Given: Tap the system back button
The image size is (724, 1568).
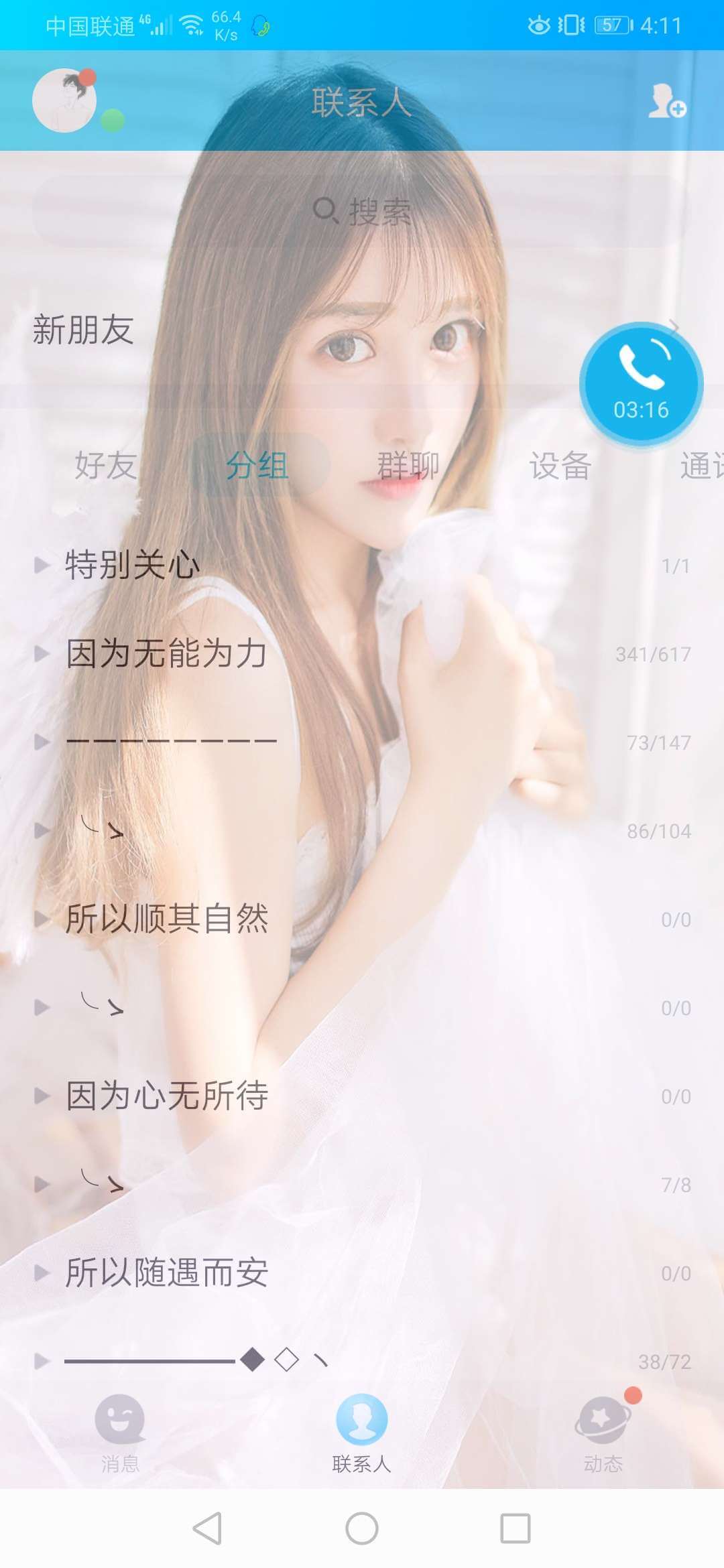Looking at the screenshot, I should pos(207,1528).
